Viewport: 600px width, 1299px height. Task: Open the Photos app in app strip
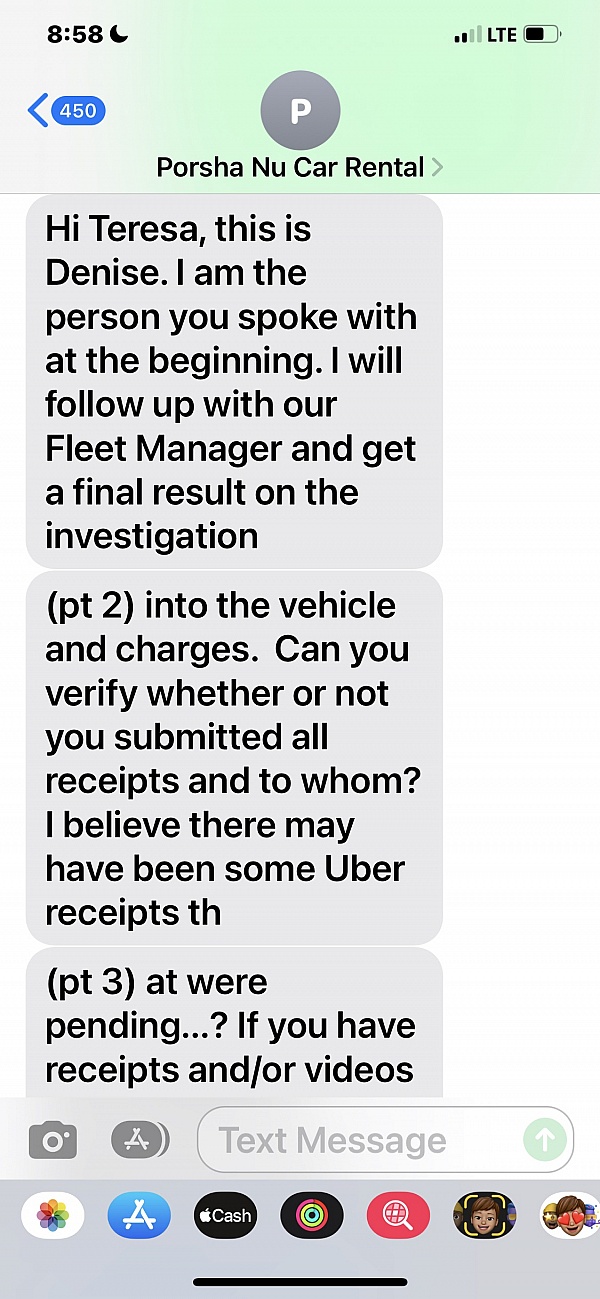[53, 1216]
